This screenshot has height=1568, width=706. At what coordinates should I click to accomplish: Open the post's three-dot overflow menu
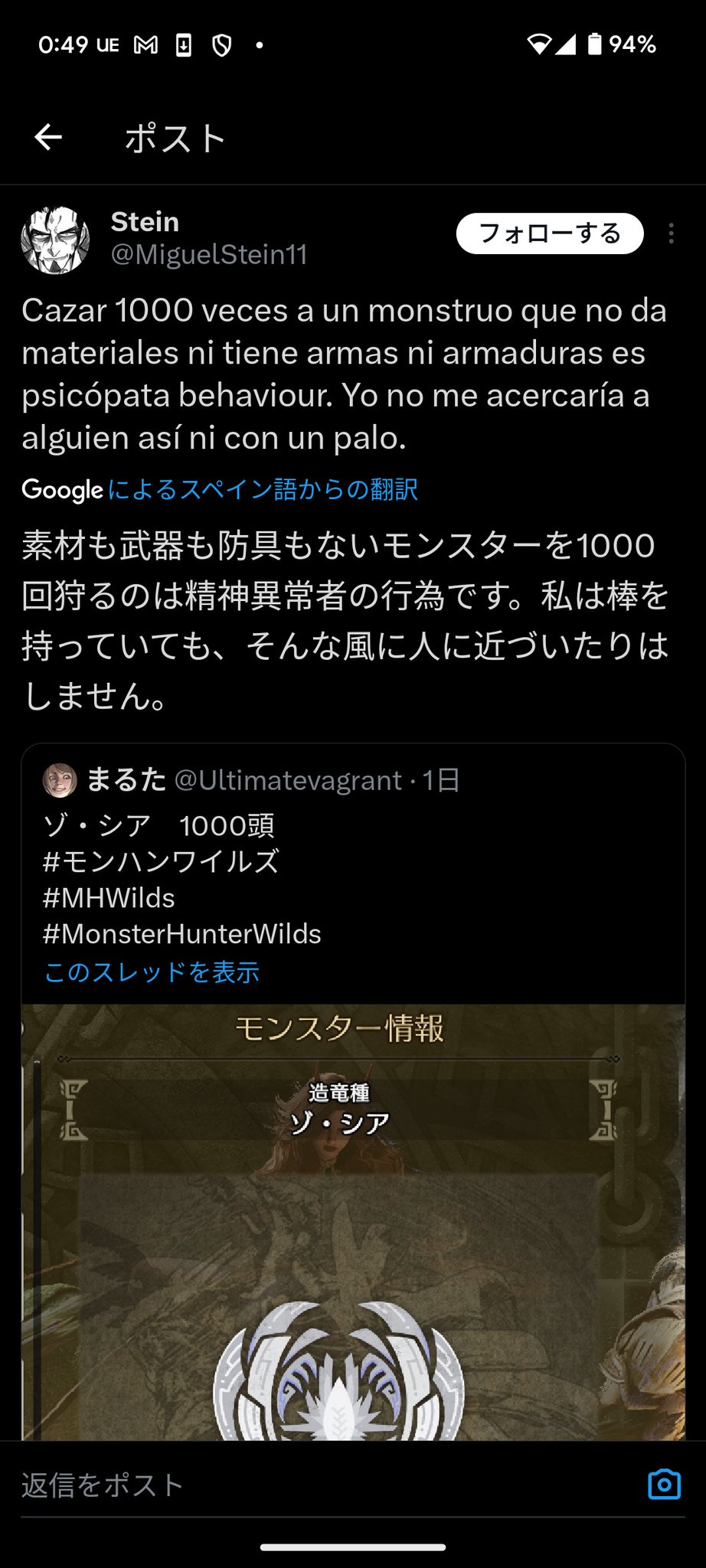click(671, 234)
